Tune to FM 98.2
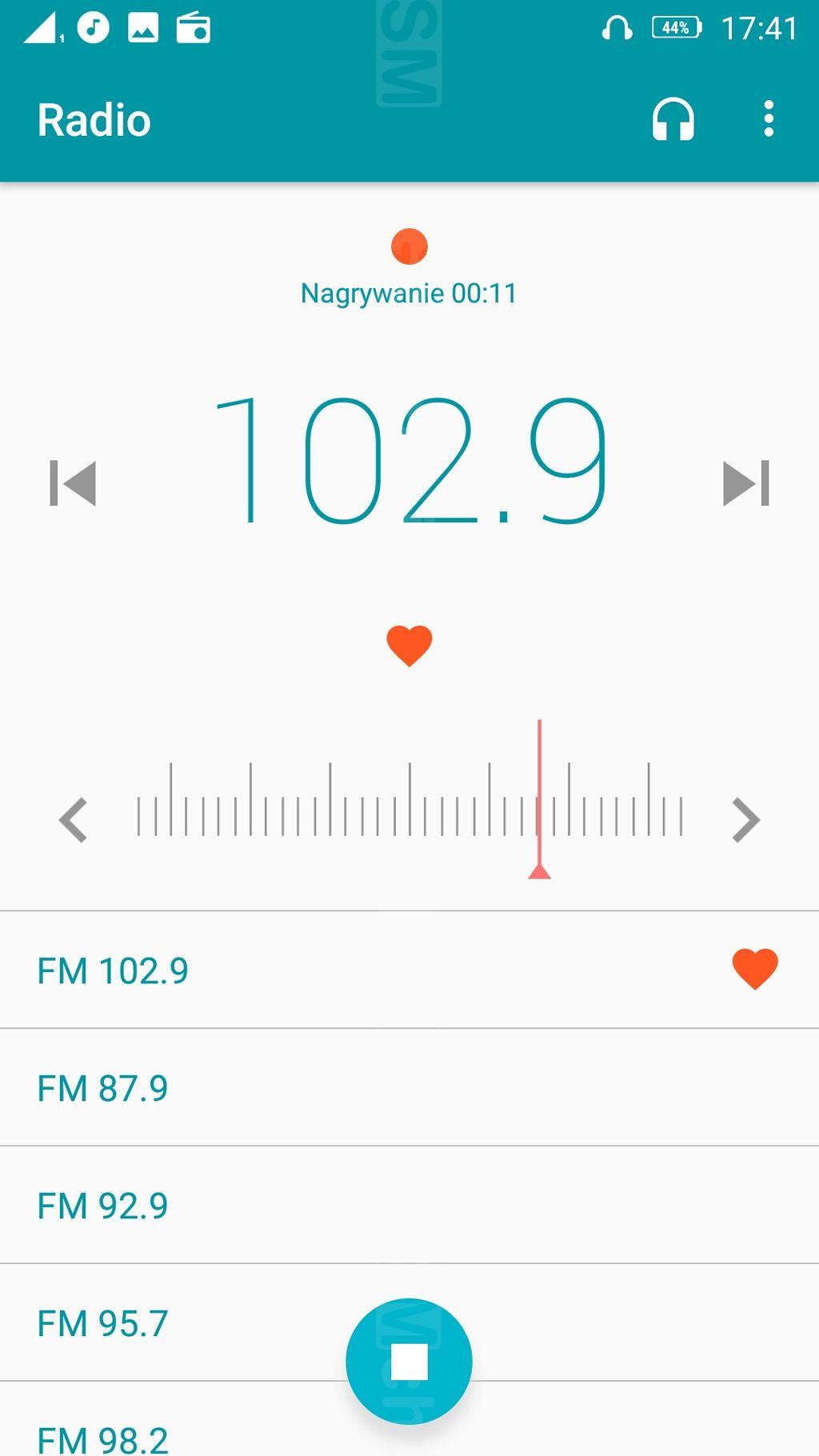Viewport: 819px width, 1456px height. click(x=409, y=1419)
